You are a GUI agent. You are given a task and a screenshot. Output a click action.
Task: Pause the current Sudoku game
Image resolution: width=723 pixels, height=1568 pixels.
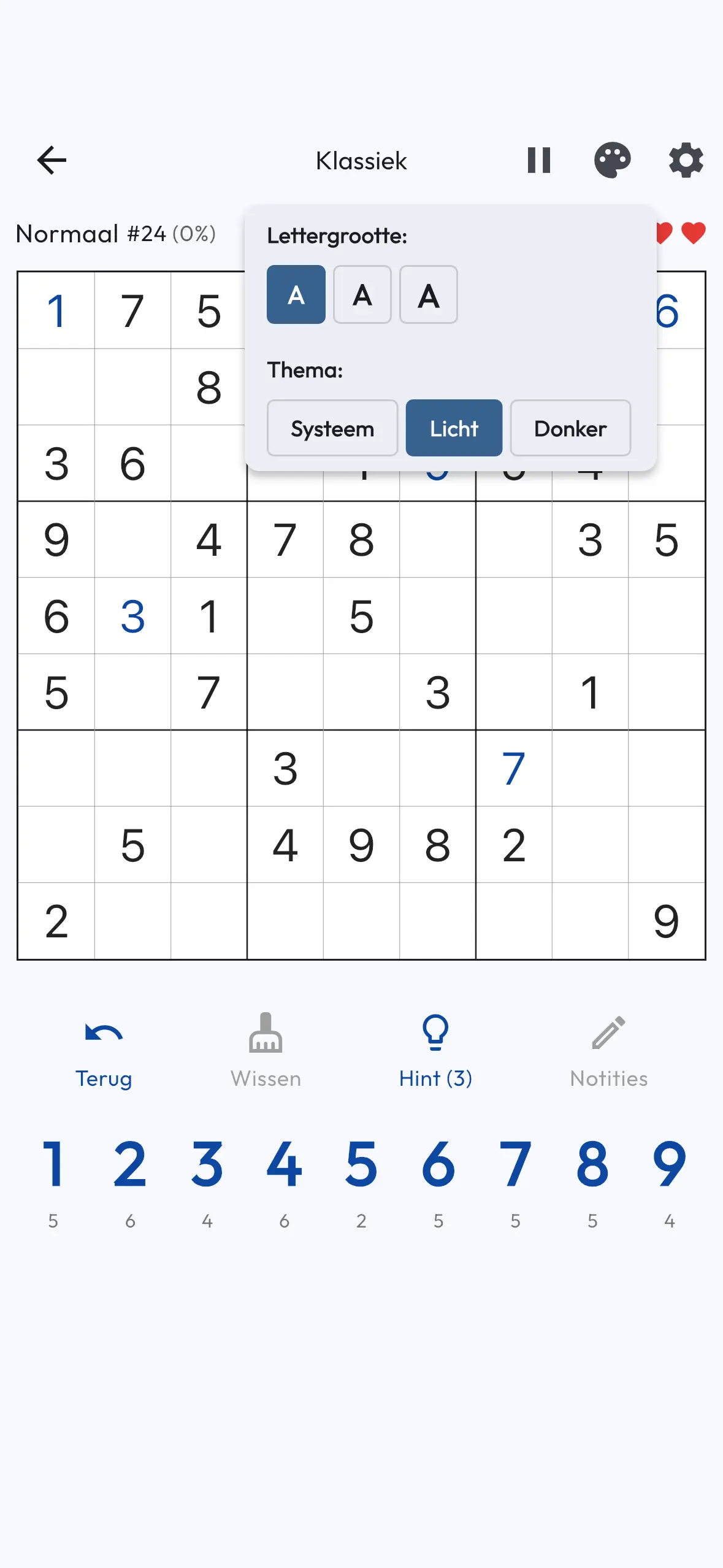point(539,160)
